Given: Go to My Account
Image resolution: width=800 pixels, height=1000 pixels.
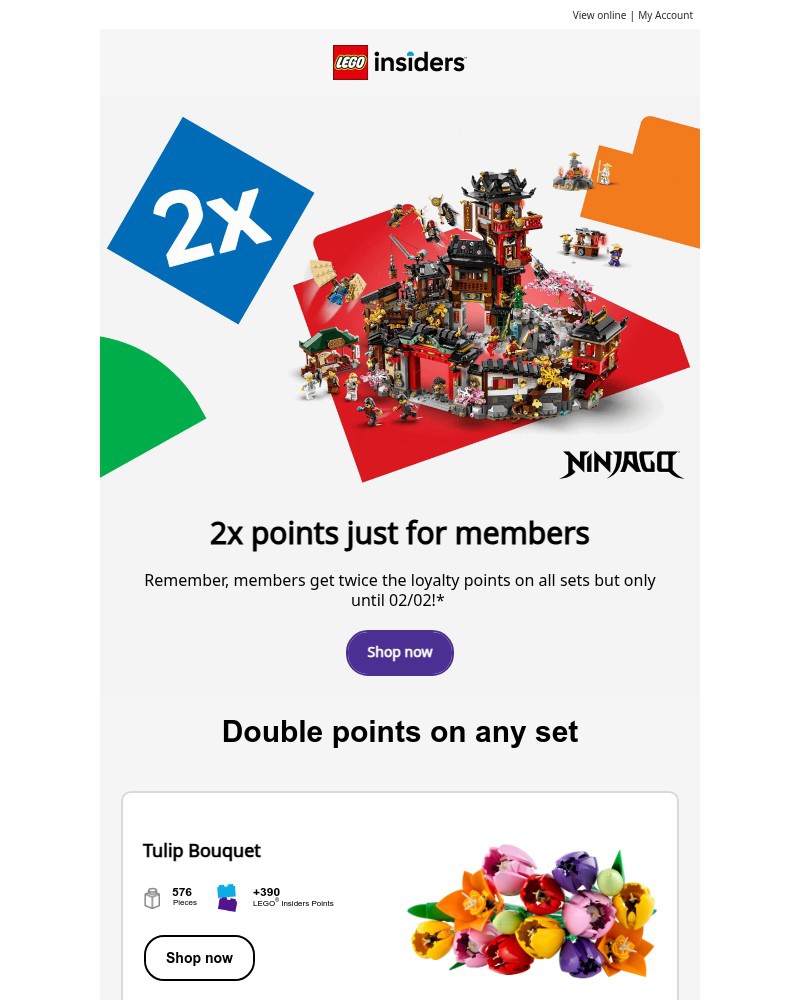Looking at the screenshot, I should (x=665, y=15).
